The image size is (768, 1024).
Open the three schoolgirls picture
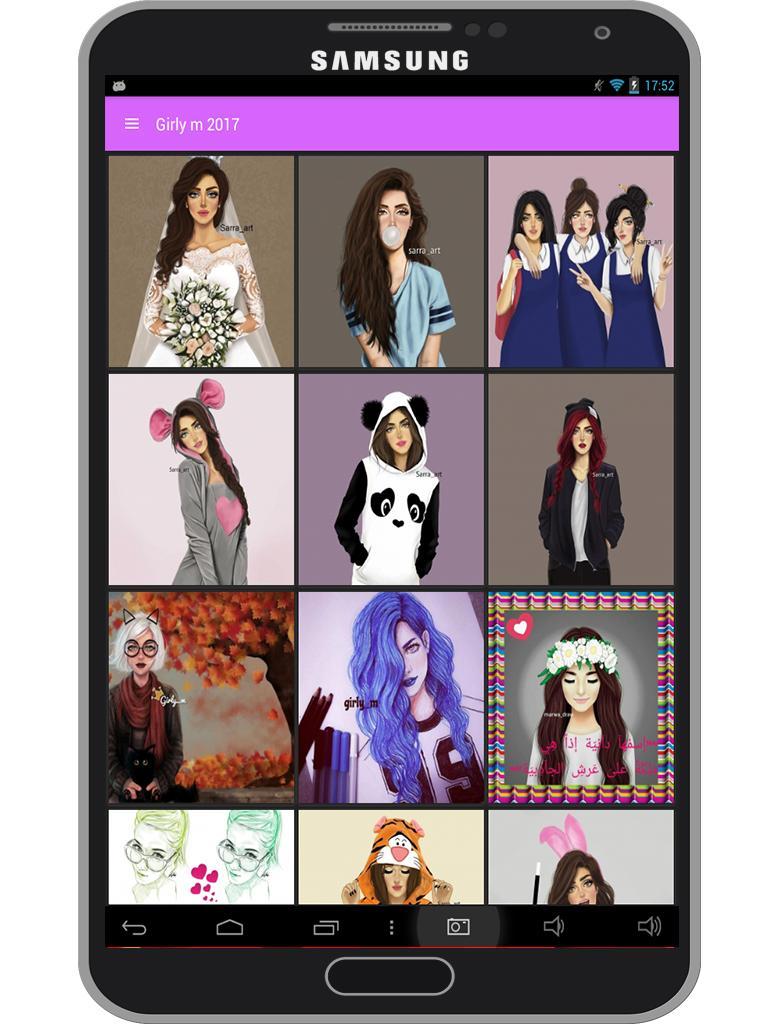(581, 261)
